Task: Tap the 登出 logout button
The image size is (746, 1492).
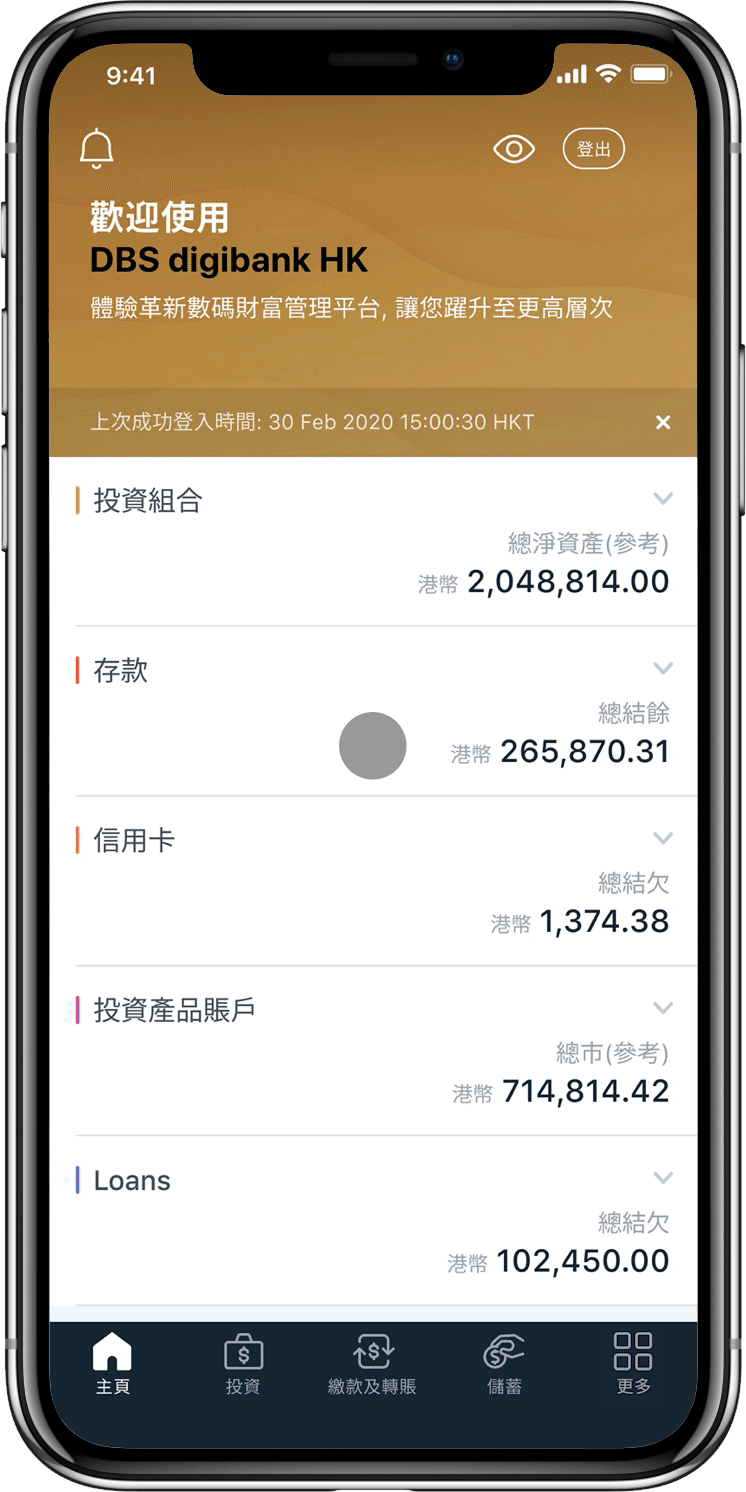Action: pos(593,150)
